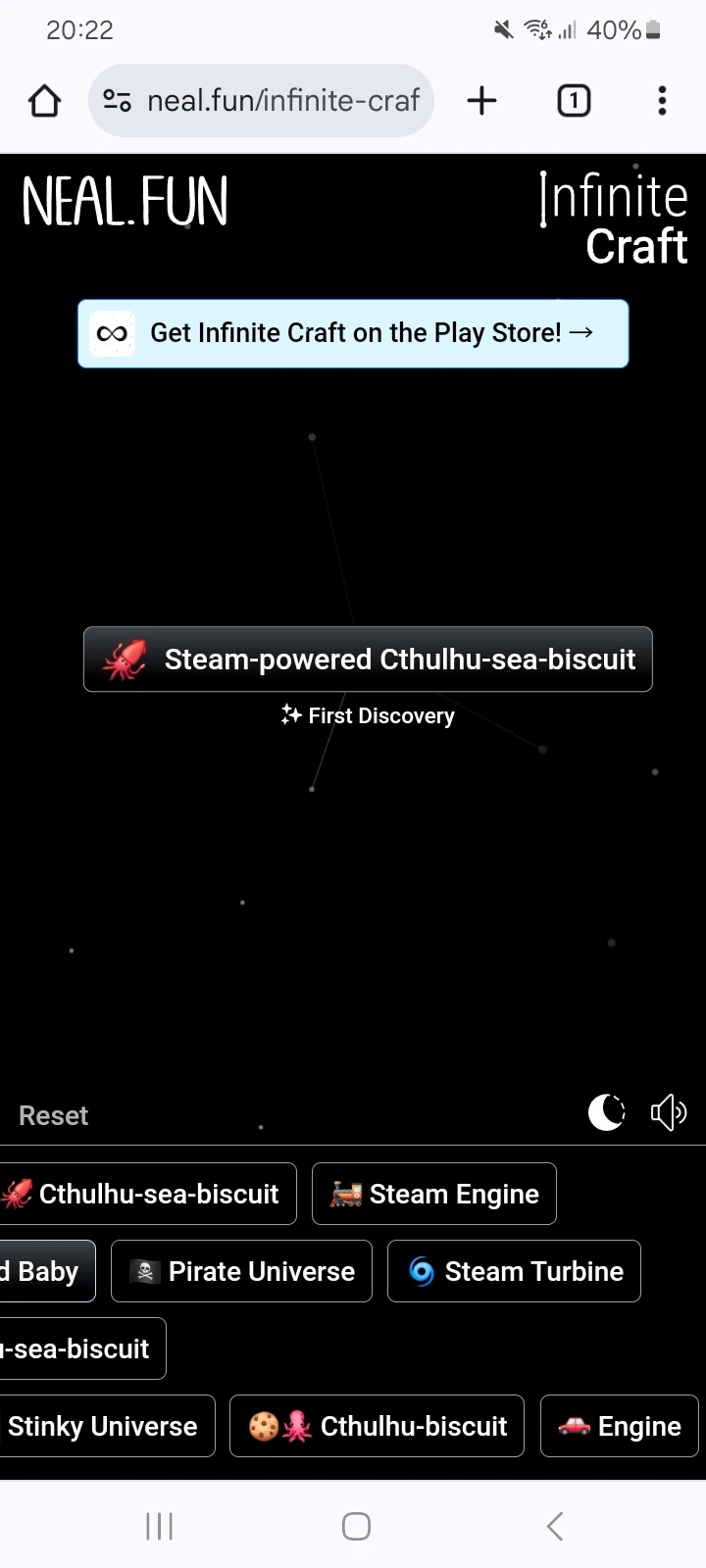Open the recent apps view
This screenshot has width=706, height=1568.
159,1526
